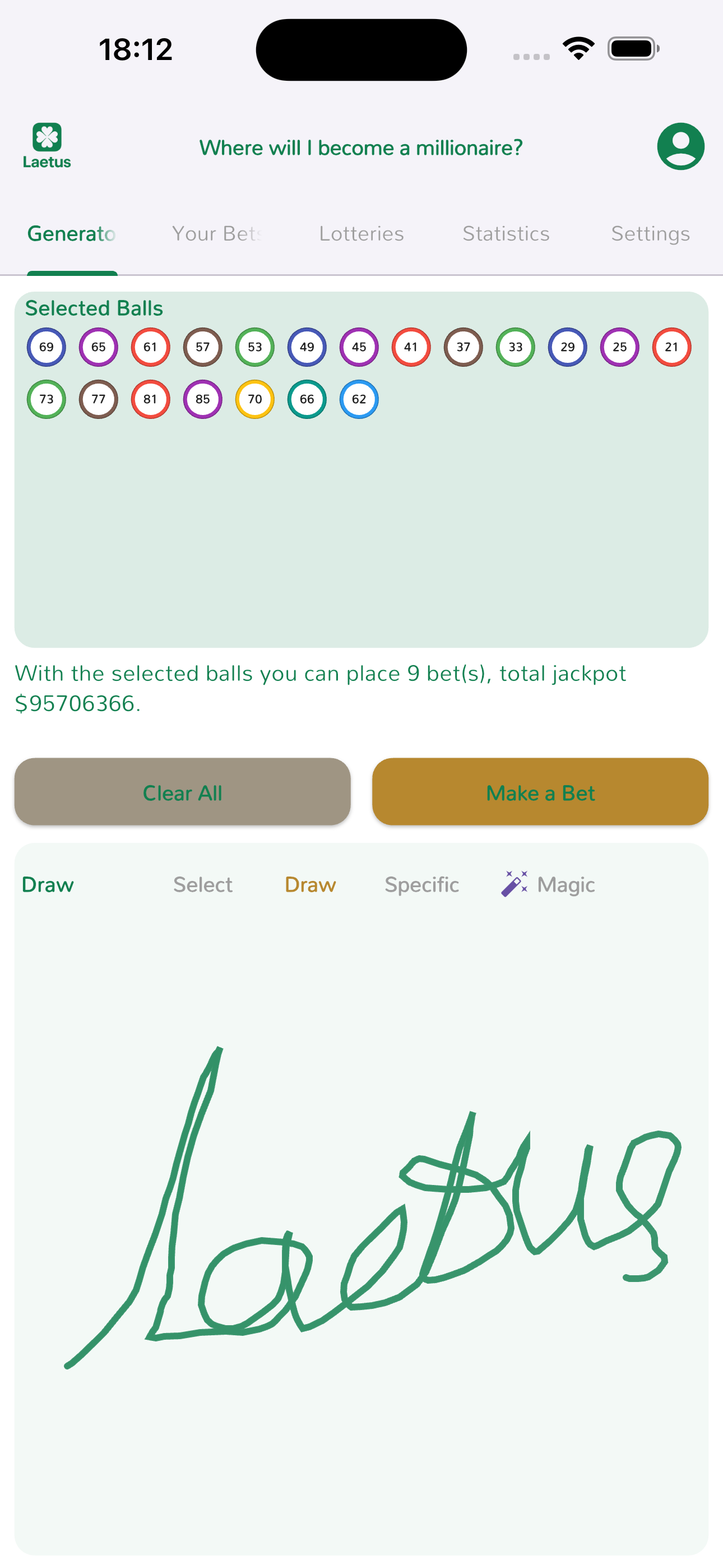Open the Lotteries tab

361,234
